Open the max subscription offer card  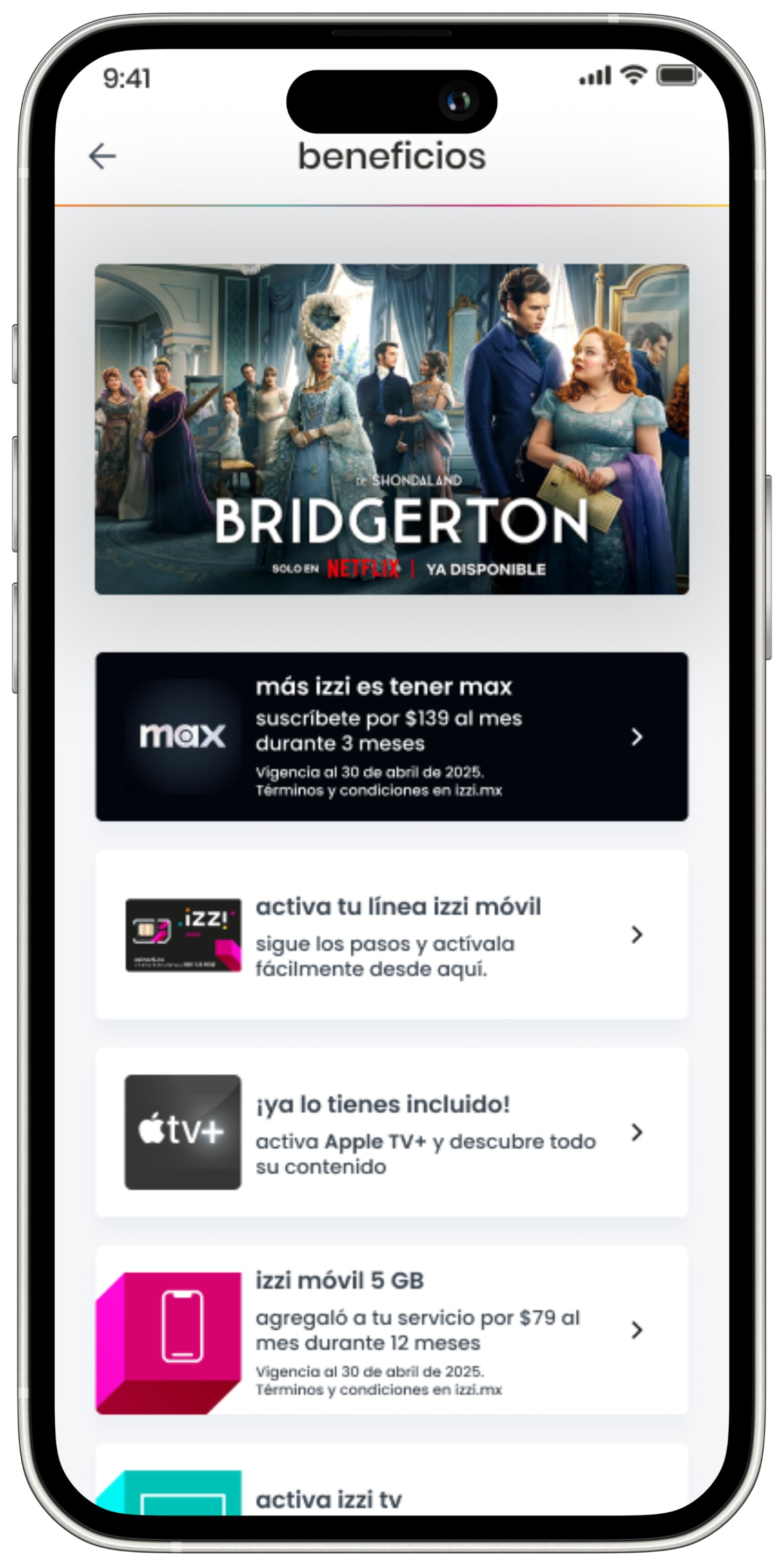[x=391, y=736]
